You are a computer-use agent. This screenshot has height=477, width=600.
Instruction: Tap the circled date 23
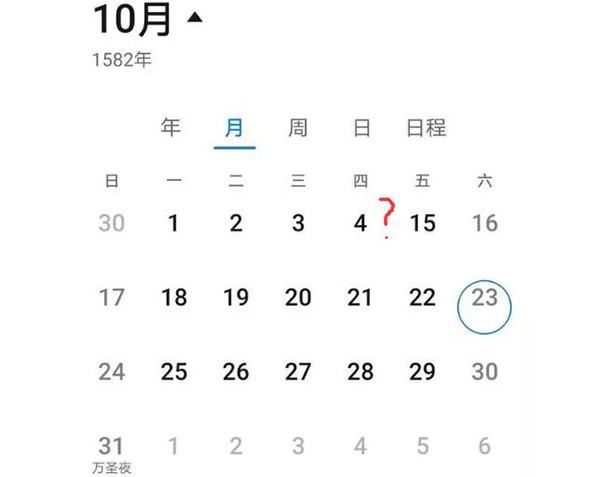pos(485,297)
